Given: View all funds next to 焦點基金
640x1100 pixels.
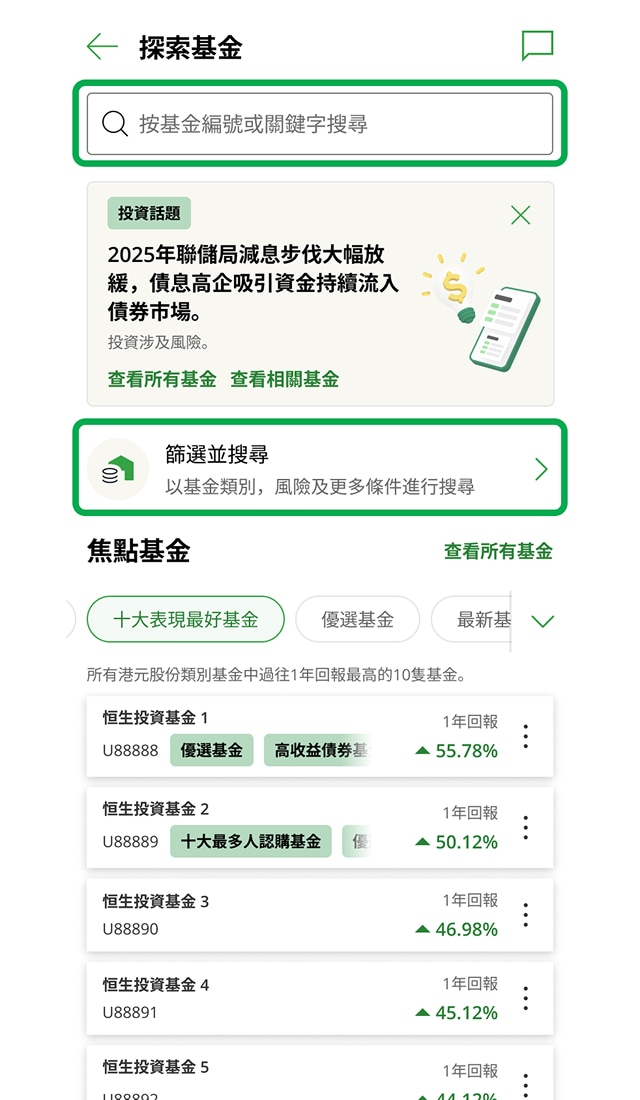Looking at the screenshot, I should point(498,551).
